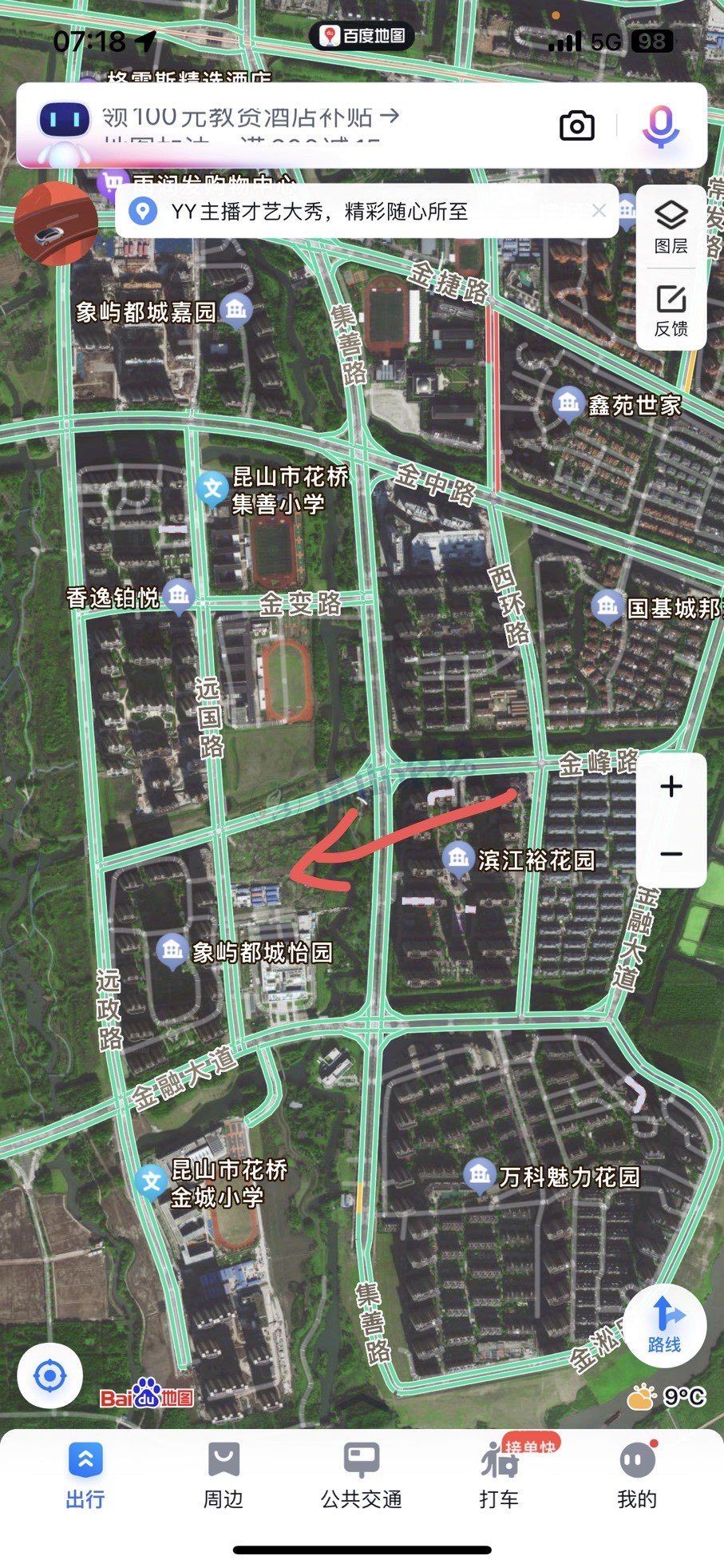Open 路线 route planning
The image size is (724, 1568).
point(664,1326)
